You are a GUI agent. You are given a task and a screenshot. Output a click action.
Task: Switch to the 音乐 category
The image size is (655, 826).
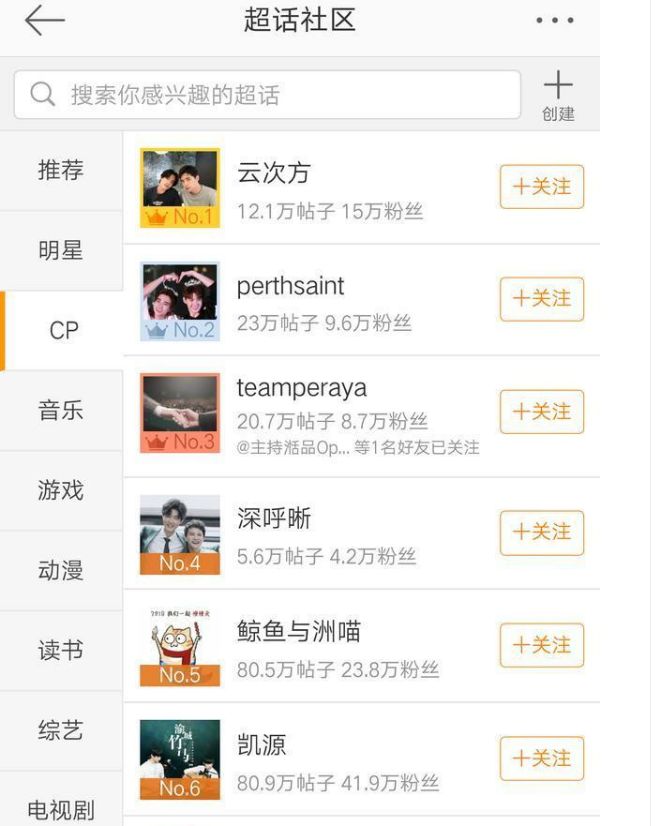pyautogui.click(x=61, y=410)
